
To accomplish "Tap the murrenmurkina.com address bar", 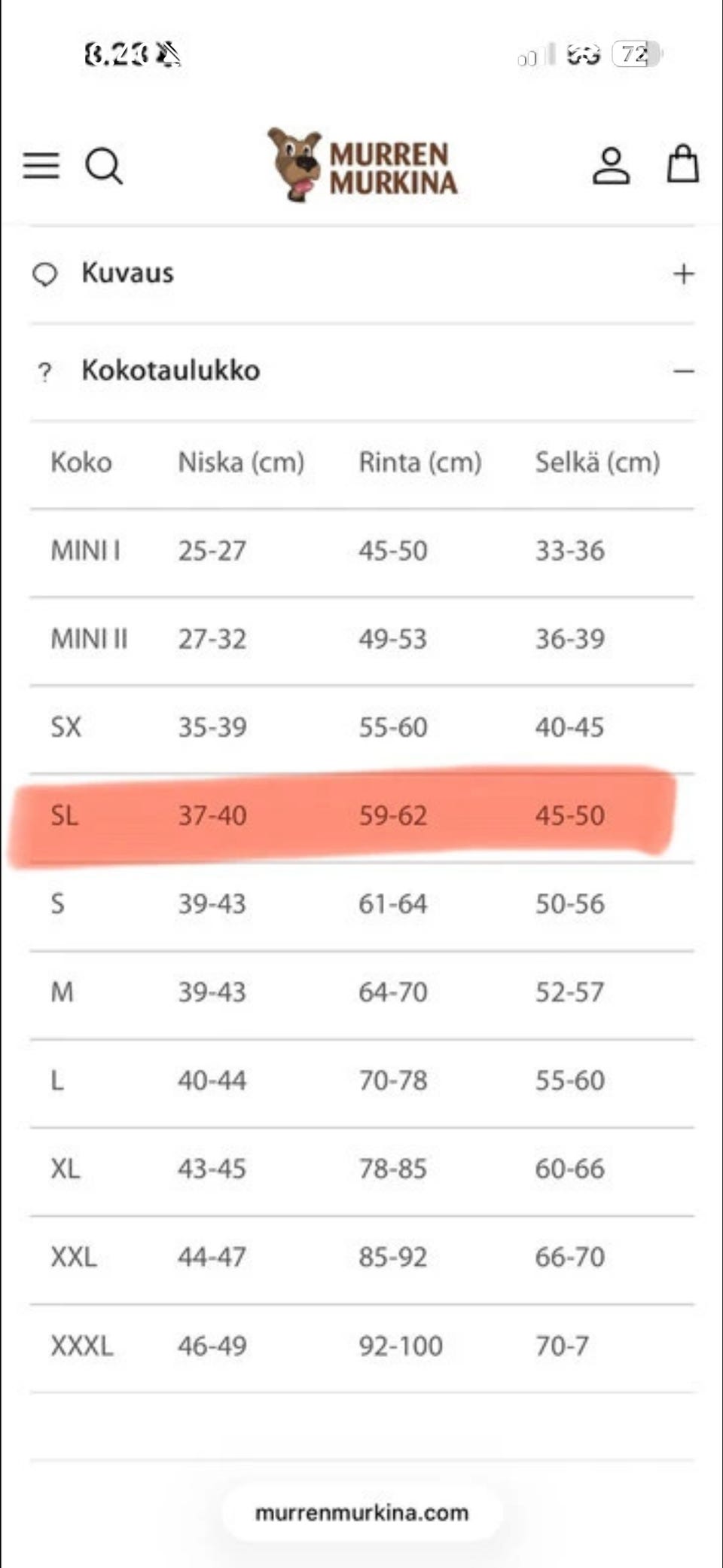I will point(361,1512).
